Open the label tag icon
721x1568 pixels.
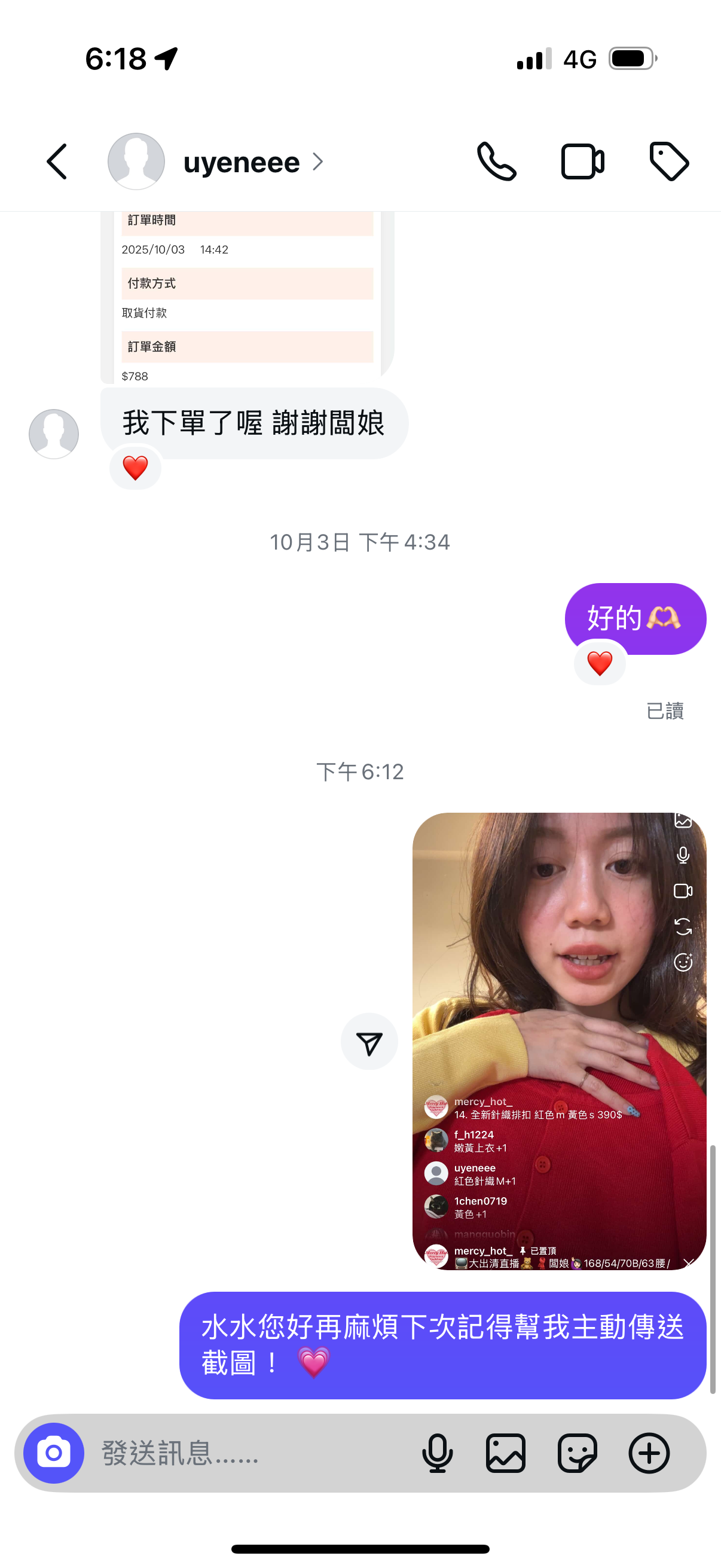(x=668, y=162)
